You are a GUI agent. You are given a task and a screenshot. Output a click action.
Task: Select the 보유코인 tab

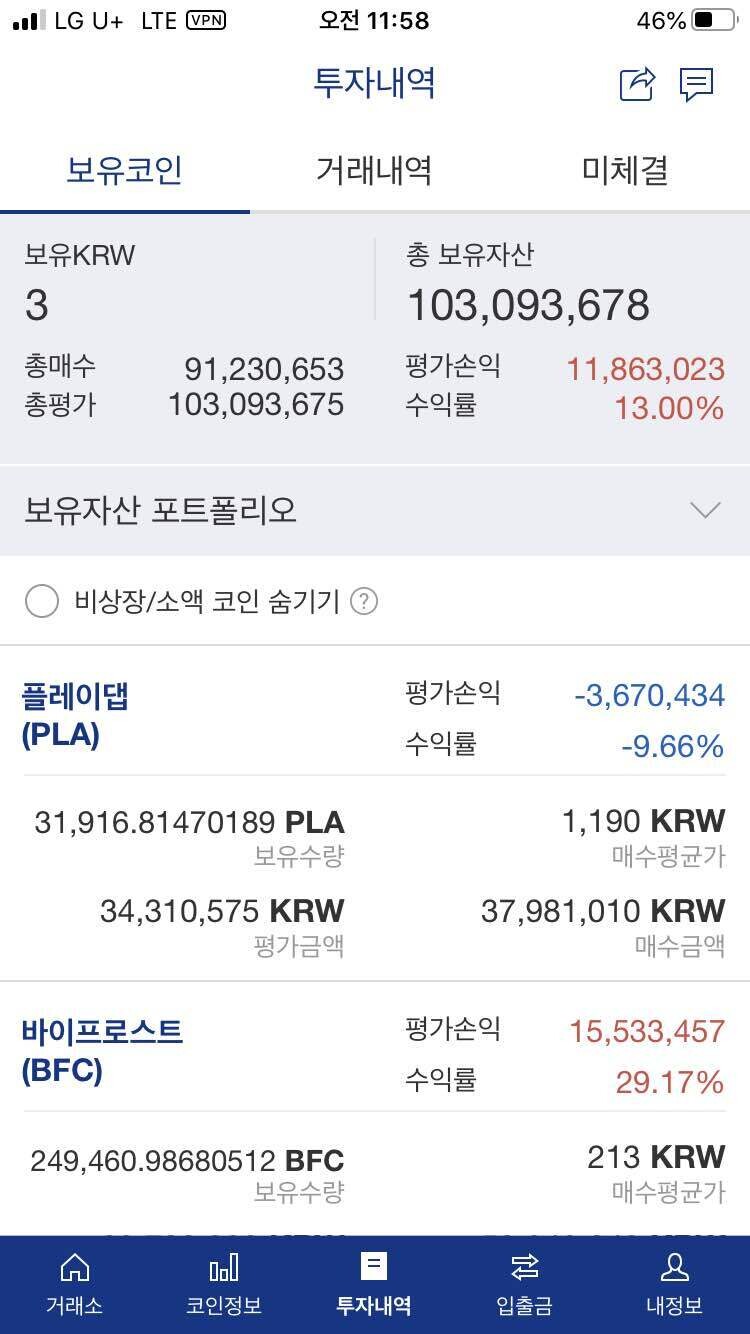[124, 170]
